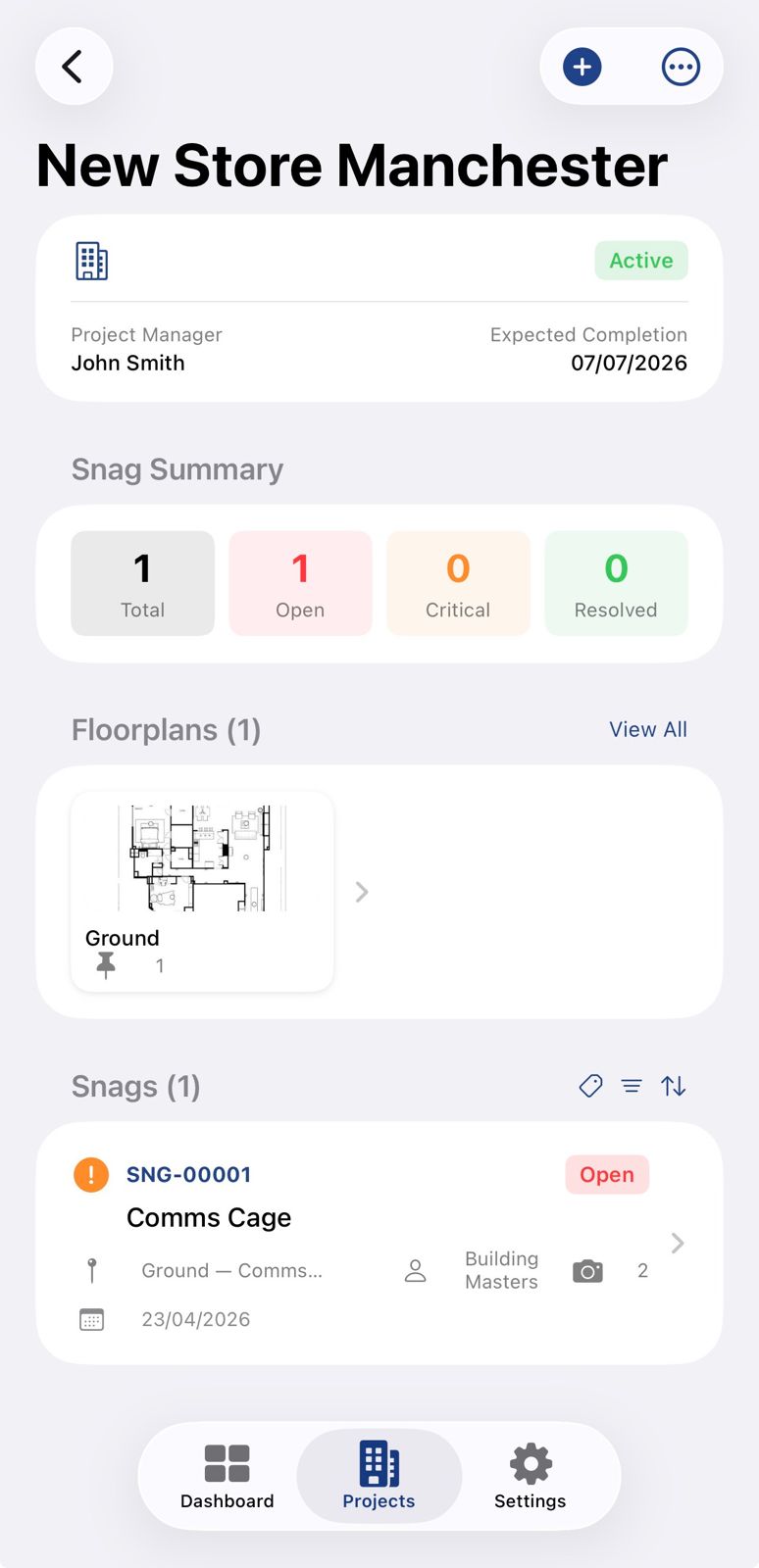Tap the Open status pill on the snag
The height and width of the screenshot is (1568, 759).
click(606, 1174)
